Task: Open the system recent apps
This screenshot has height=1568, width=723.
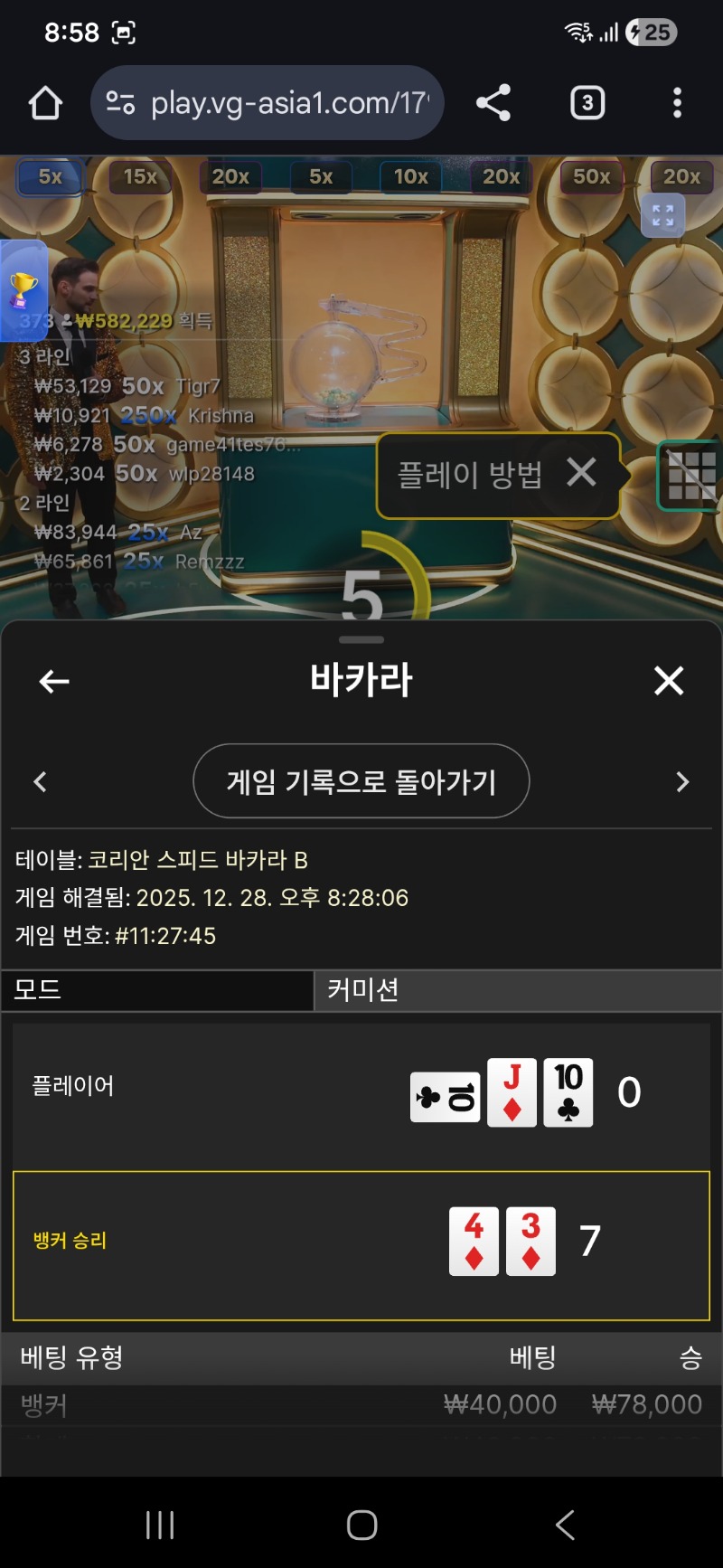Action: pyautogui.click(x=160, y=1525)
